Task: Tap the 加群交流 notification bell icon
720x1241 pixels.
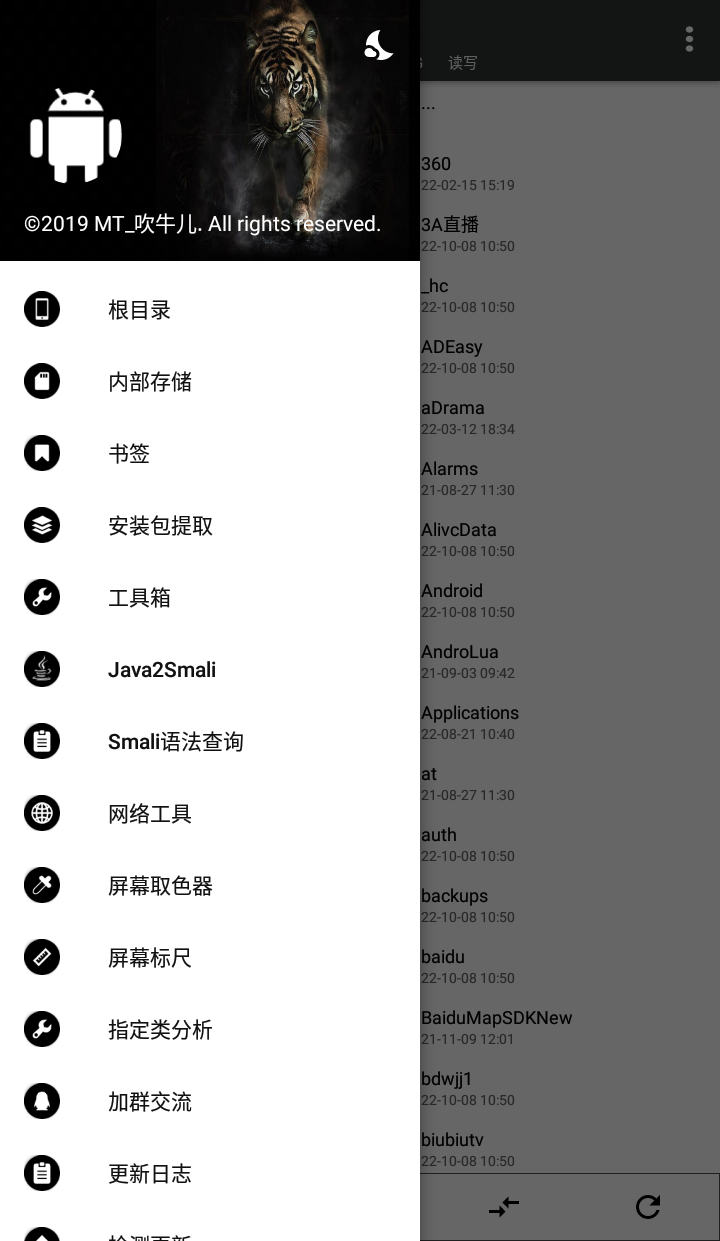Action: click(x=41, y=1101)
